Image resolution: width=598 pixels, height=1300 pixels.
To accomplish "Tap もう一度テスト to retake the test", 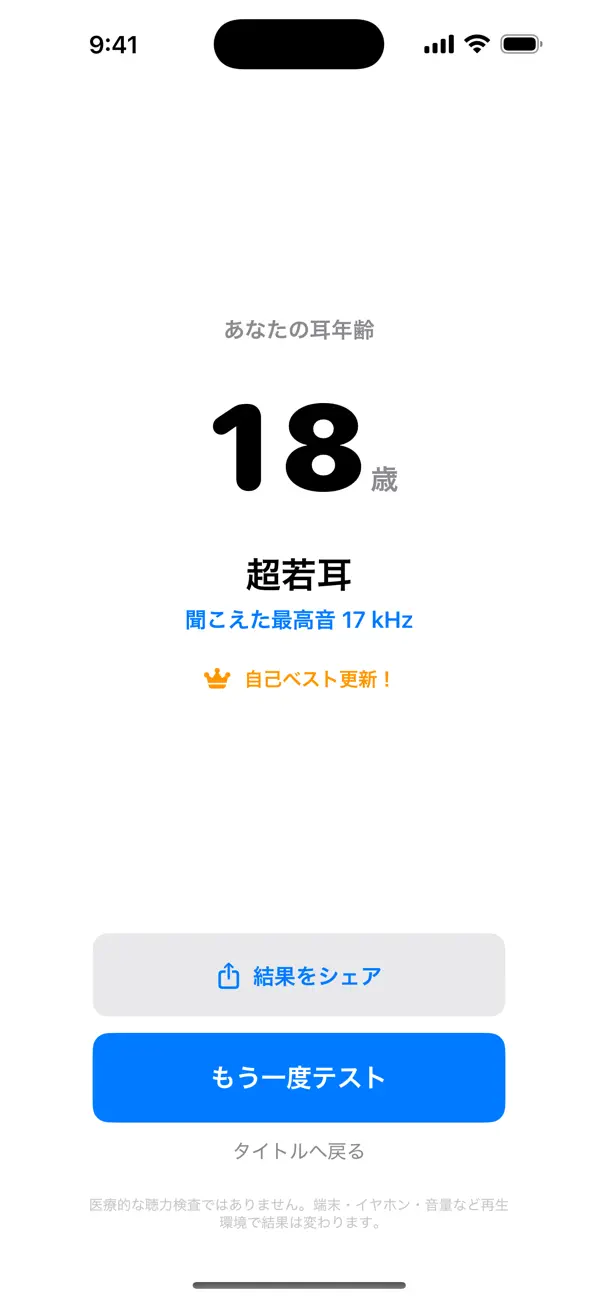I will click(x=299, y=1077).
